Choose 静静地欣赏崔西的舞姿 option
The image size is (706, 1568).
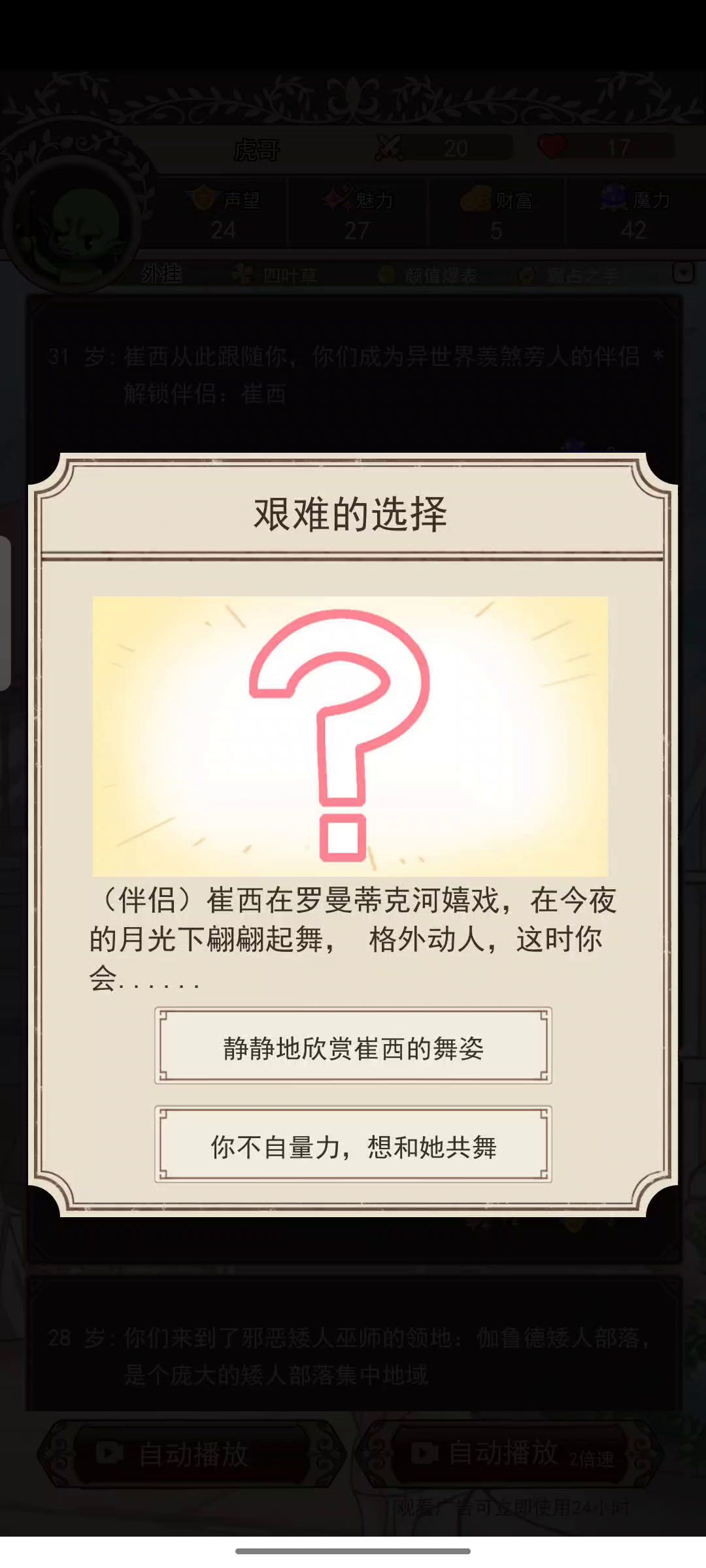coord(353,1047)
